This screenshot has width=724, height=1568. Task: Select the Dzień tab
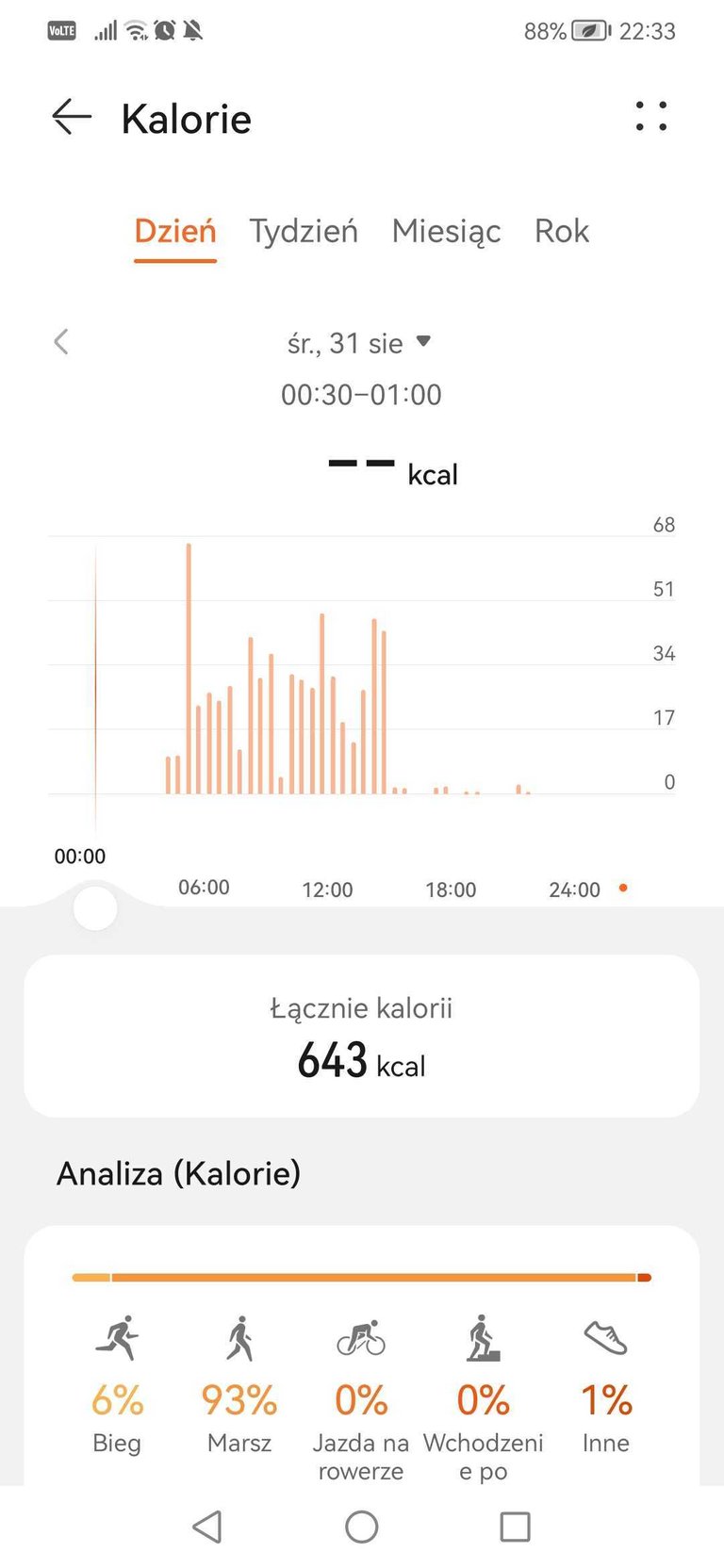pos(175,232)
